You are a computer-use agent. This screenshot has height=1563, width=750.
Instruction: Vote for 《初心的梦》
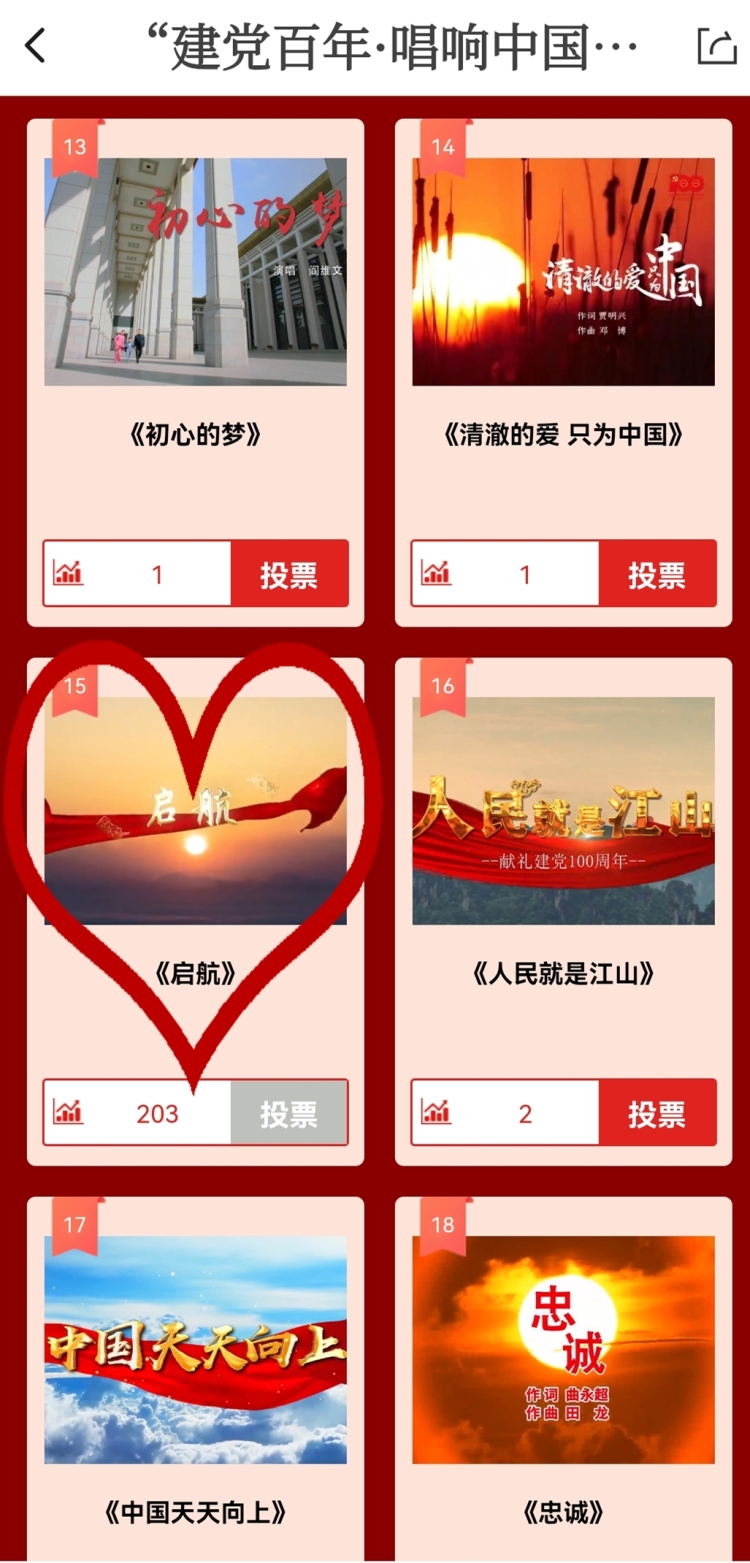click(x=289, y=574)
